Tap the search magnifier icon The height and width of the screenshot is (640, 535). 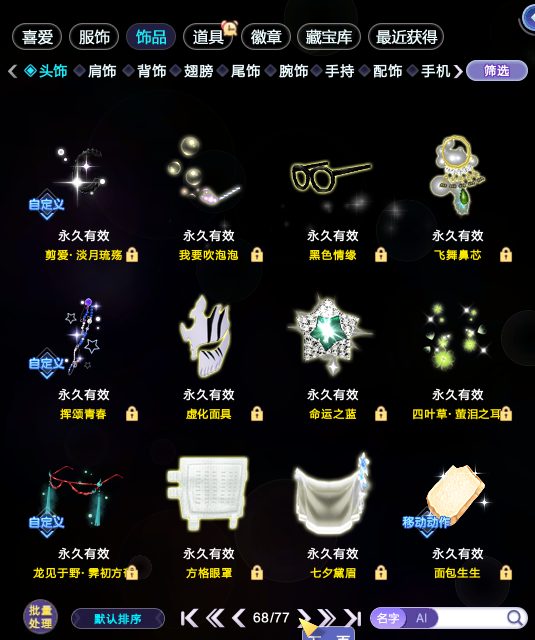pyautogui.click(x=515, y=618)
